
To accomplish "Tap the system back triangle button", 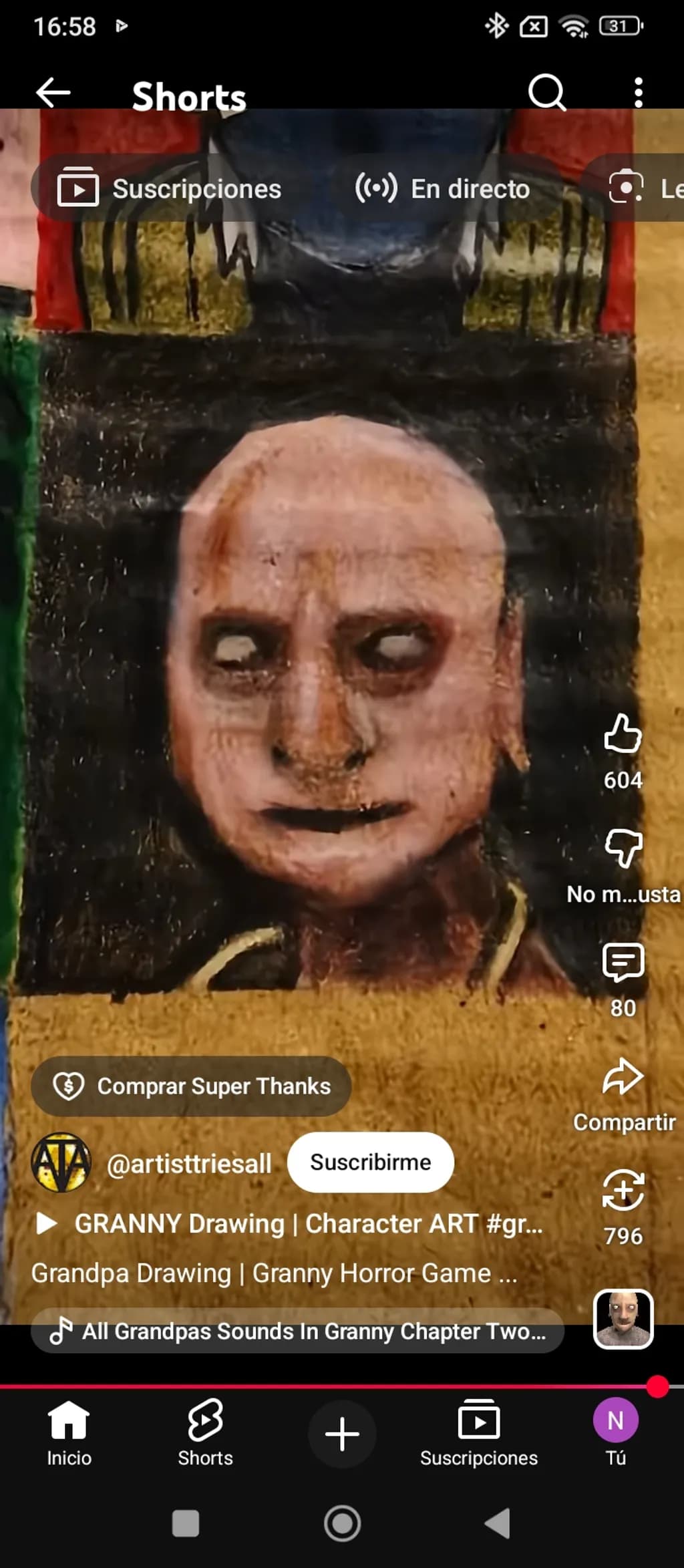I will [498, 1524].
